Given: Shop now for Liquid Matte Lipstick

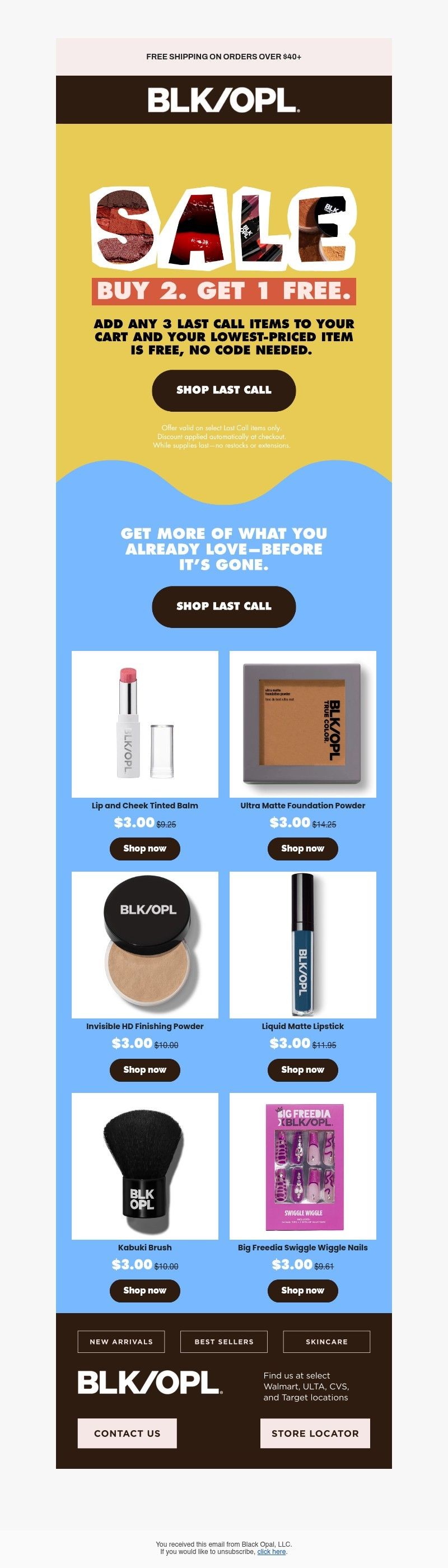Looking at the screenshot, I should point(302,1069).
